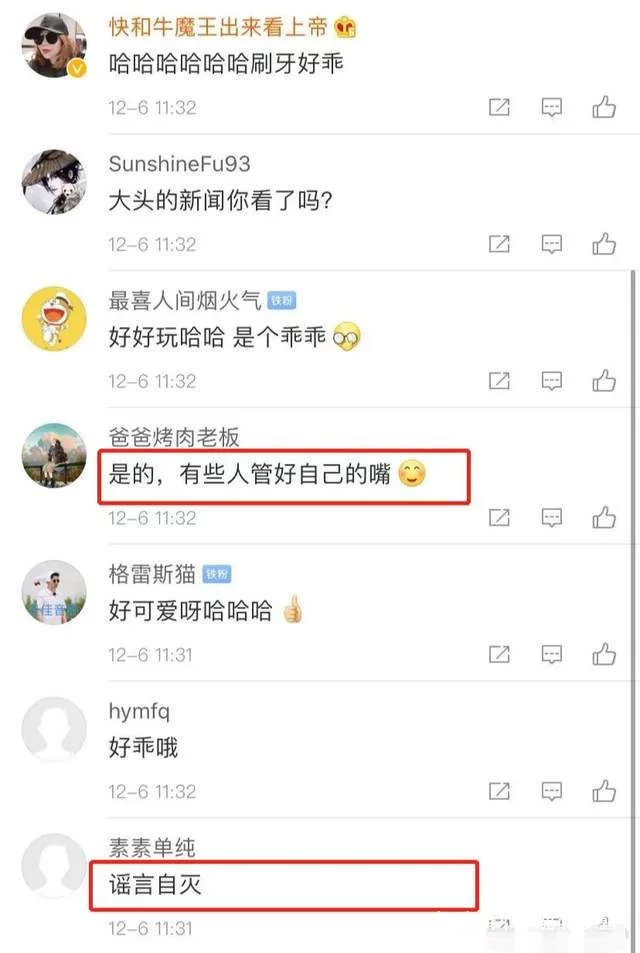Screen dimensions: 640x953
Task: Like 格雷斯猫's comment
Action: pos(604,655)
